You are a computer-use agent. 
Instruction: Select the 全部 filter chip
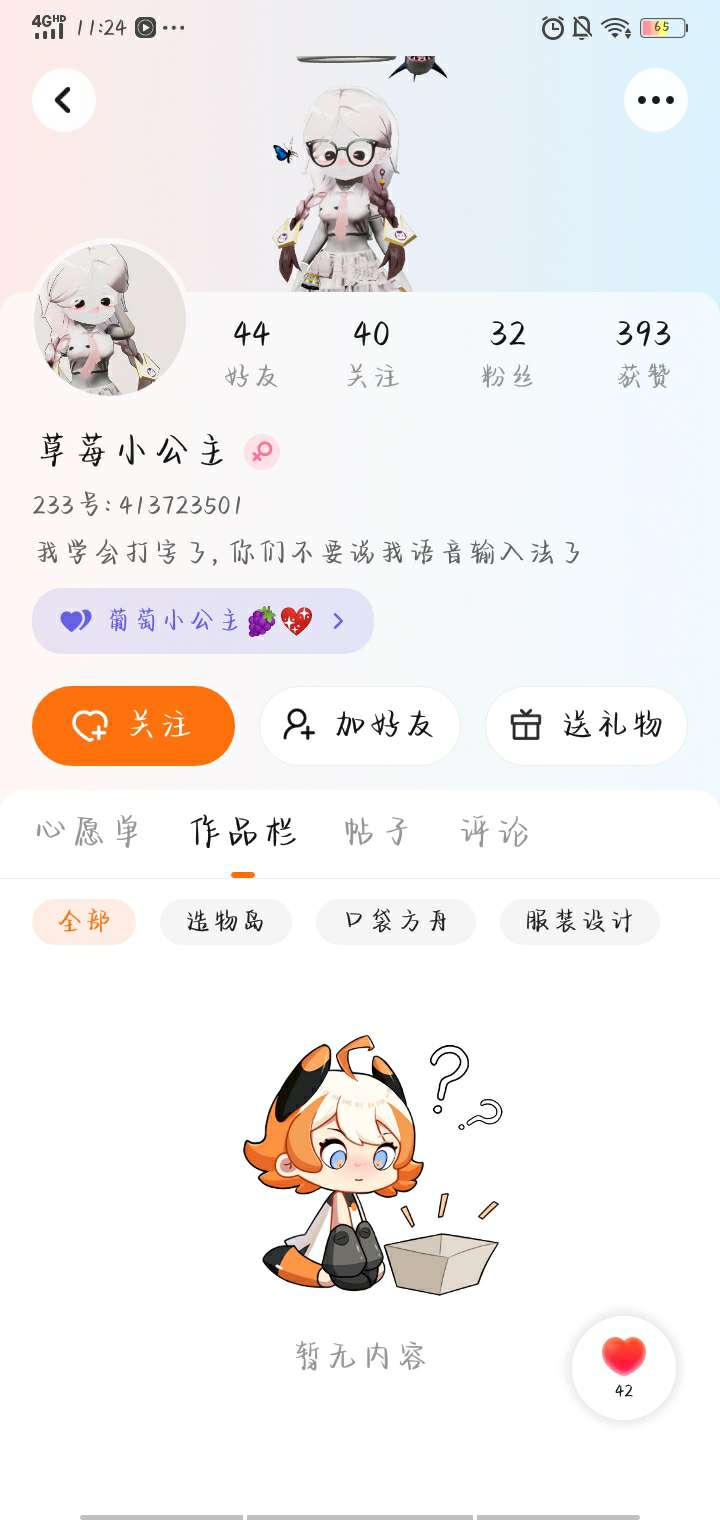tap(84, 921)
